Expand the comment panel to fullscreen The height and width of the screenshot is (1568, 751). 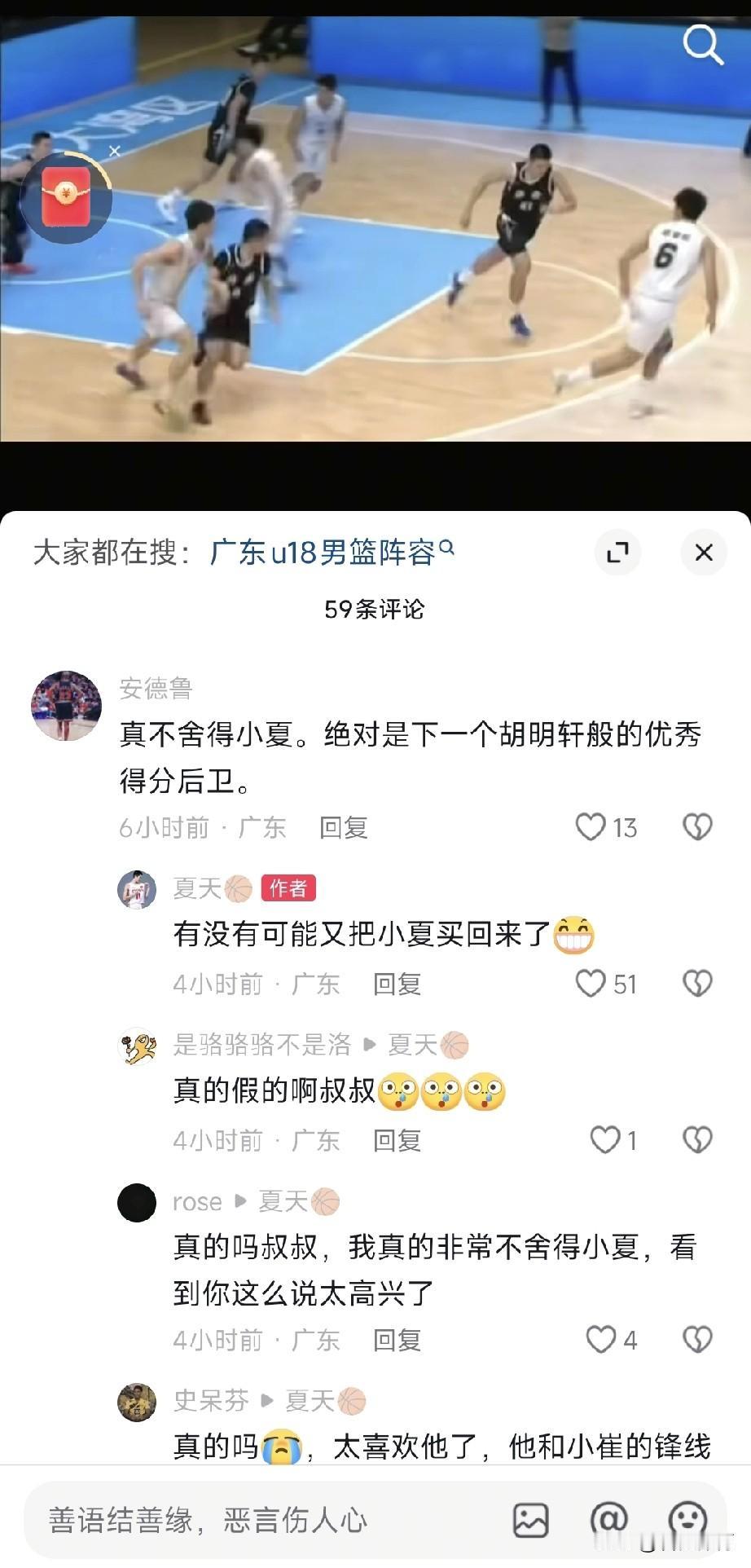coord(619,552)
